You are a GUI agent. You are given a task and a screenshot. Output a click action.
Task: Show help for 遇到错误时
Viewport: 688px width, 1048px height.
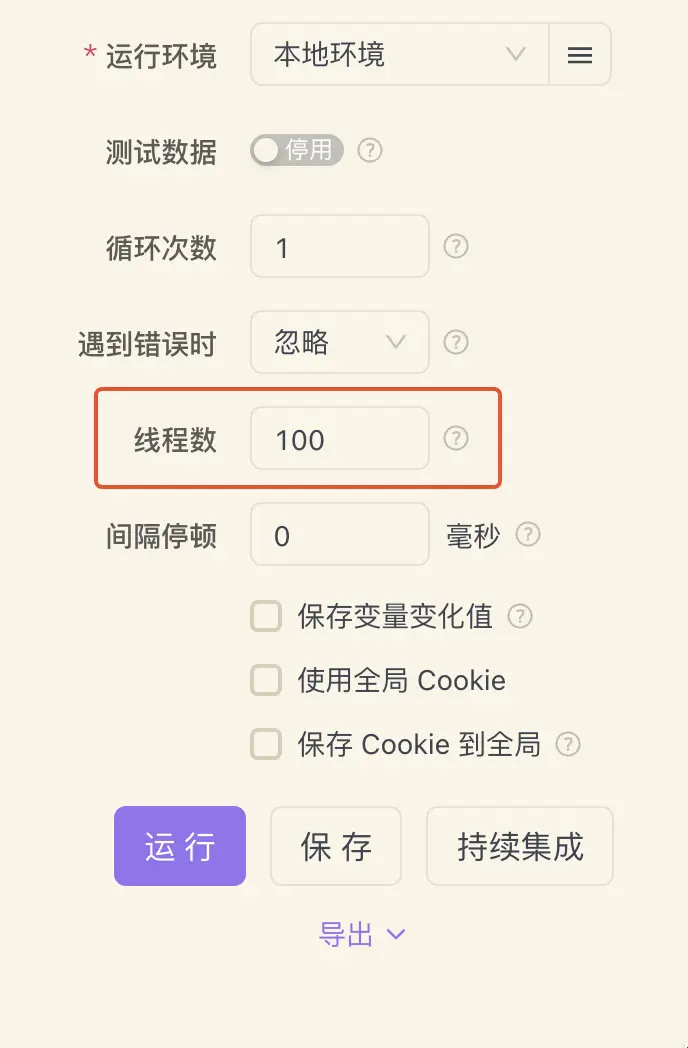coord(456,343)
